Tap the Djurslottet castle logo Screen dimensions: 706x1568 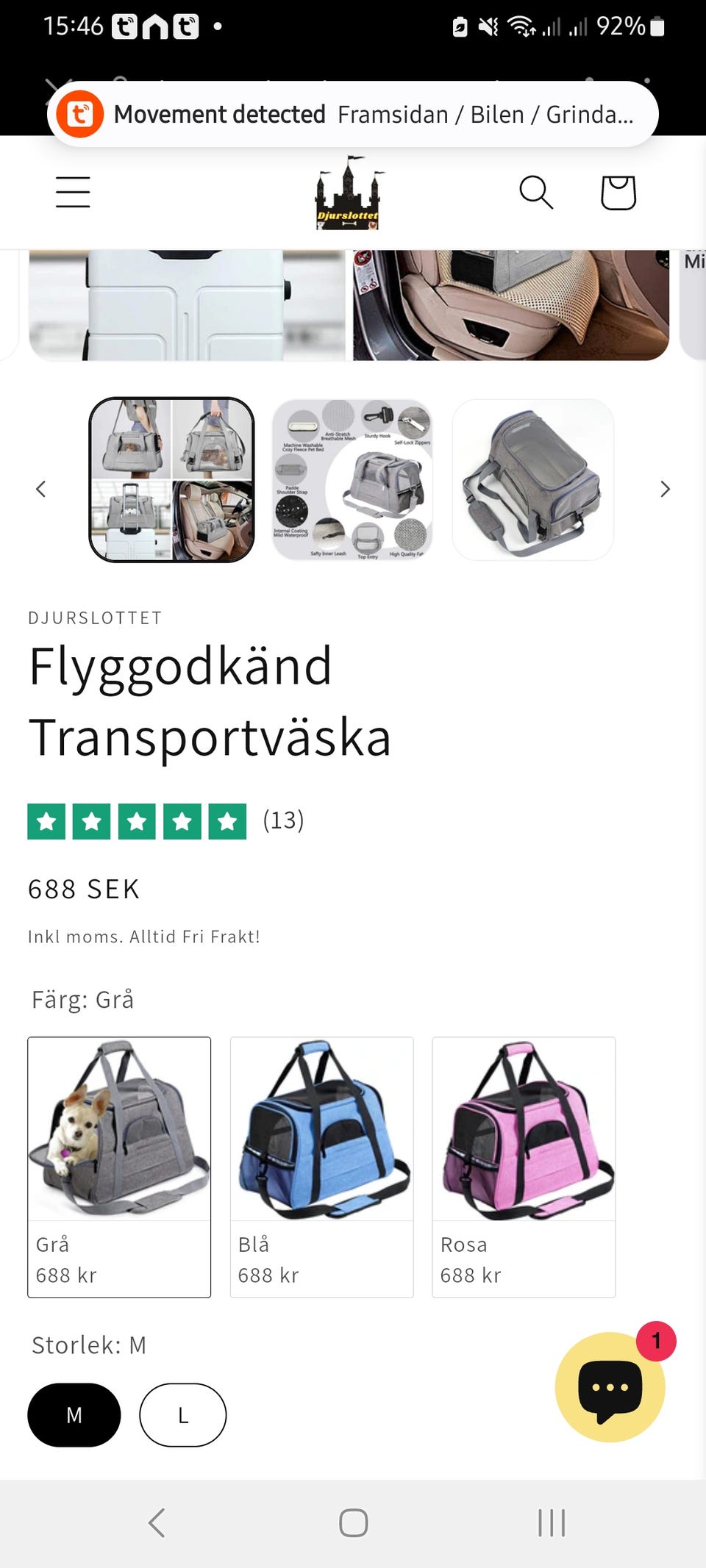point(348,193)
